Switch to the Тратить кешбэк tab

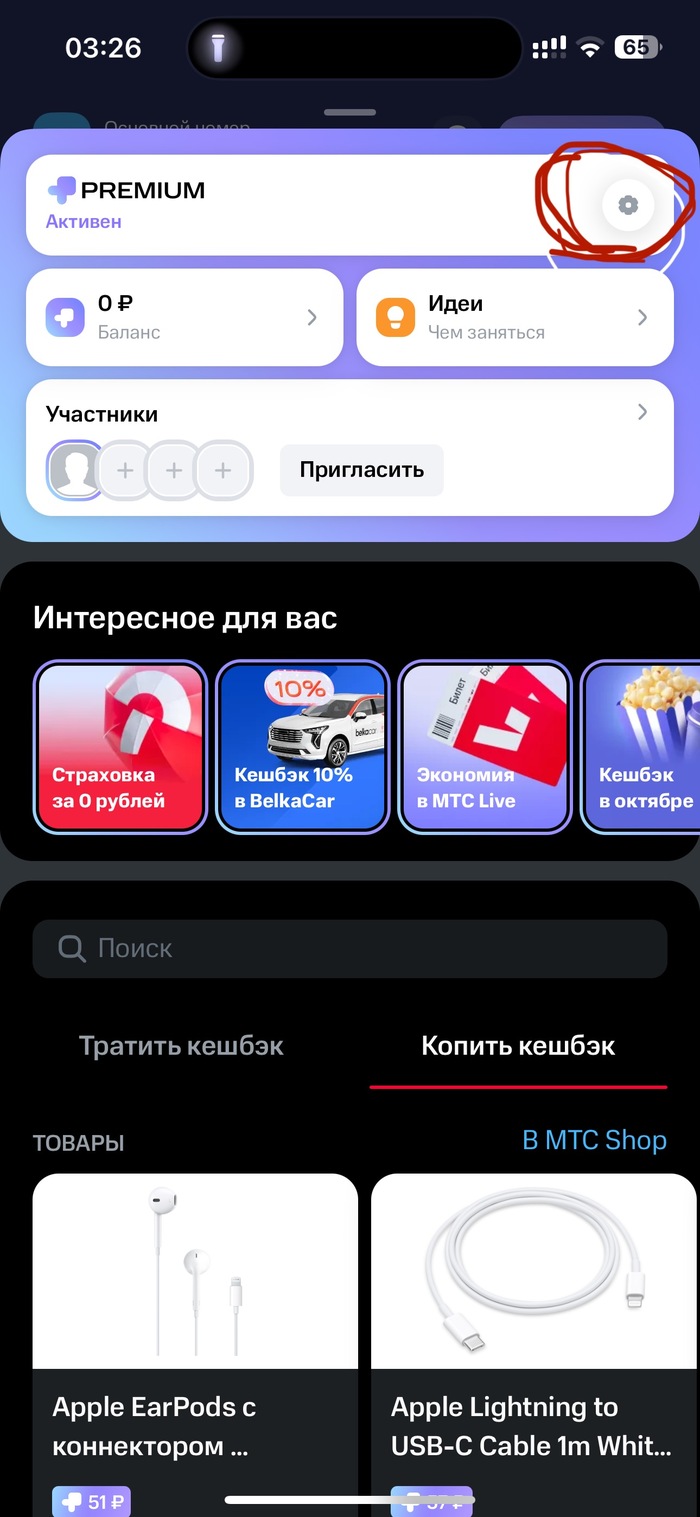click(x=181, y=1046)
